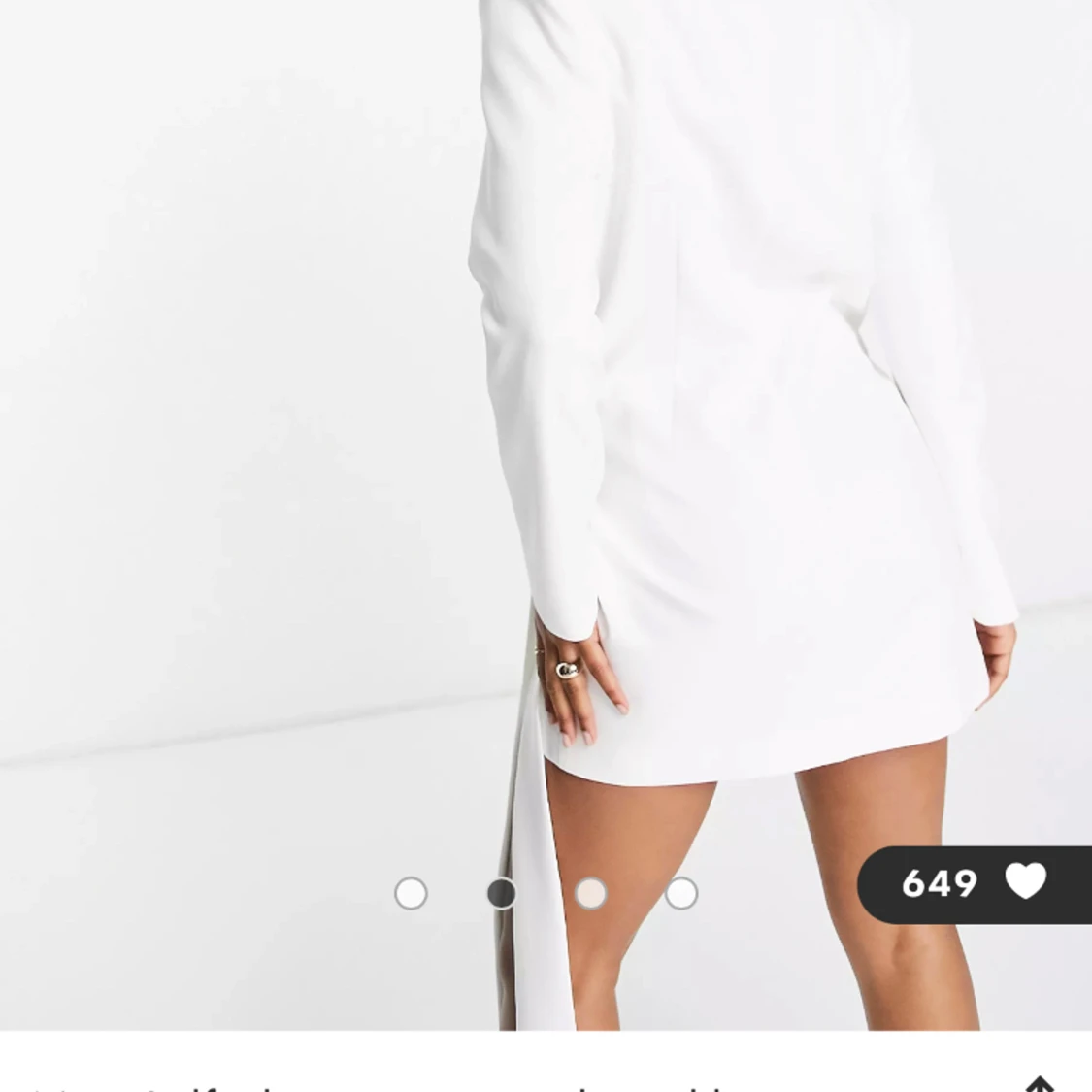1092x1092 pixels.
Task: Save item with the 649 heart button
Action: click(975, 883)
